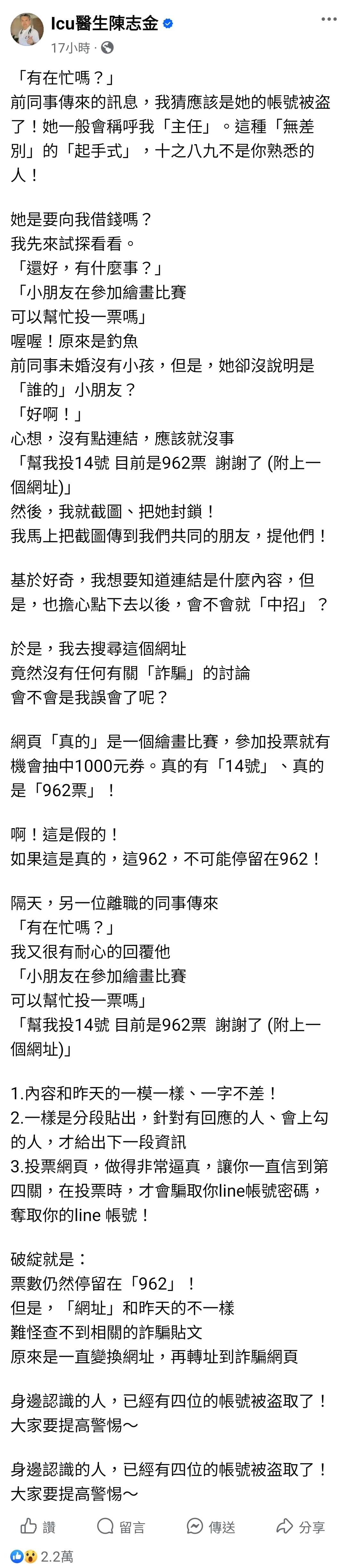Viewport: 346px width, 1568px height.
Task: Like the post with the 讚 button
Action: [38, 1526]
